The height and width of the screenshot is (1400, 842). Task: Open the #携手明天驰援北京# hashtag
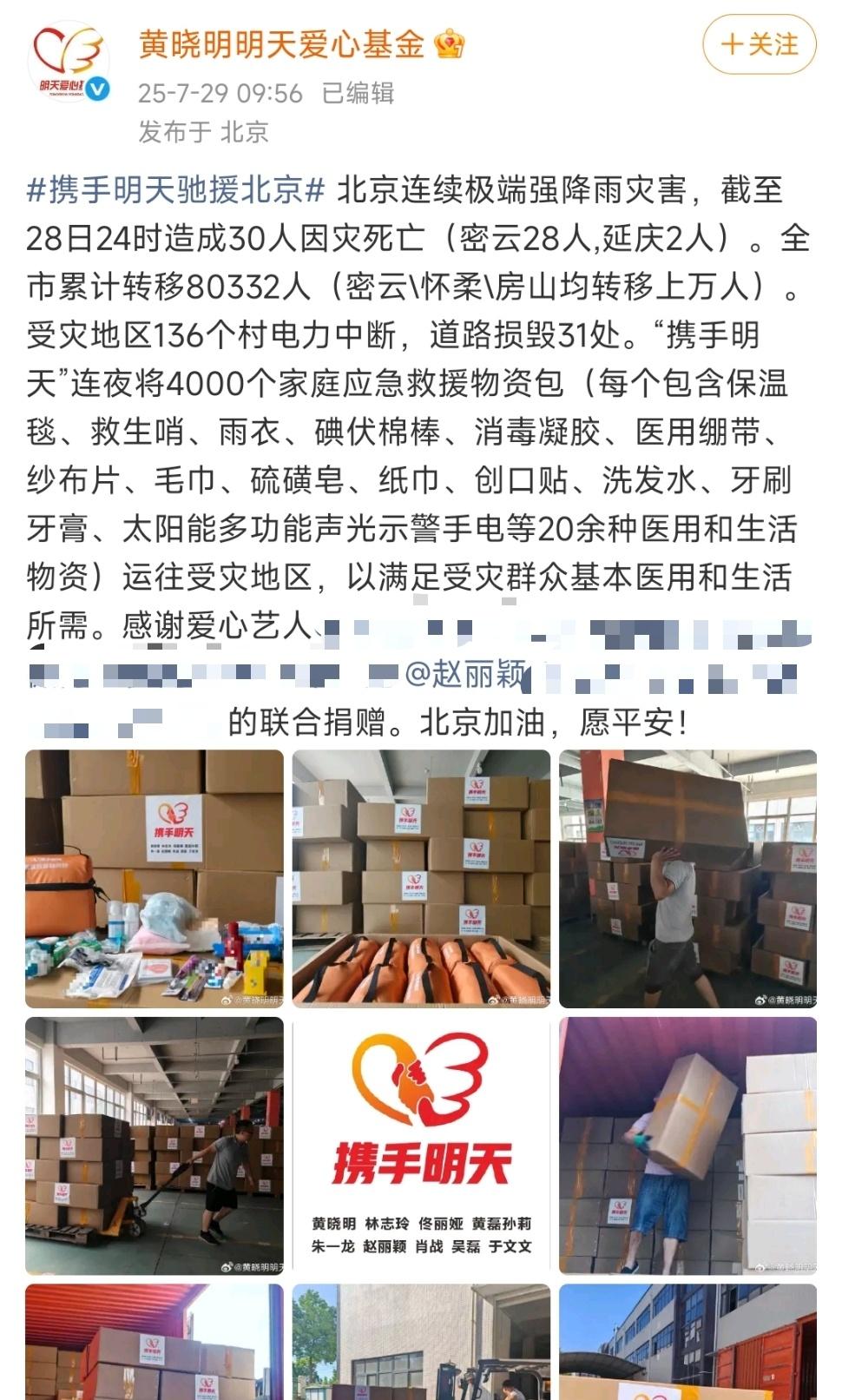176,189
